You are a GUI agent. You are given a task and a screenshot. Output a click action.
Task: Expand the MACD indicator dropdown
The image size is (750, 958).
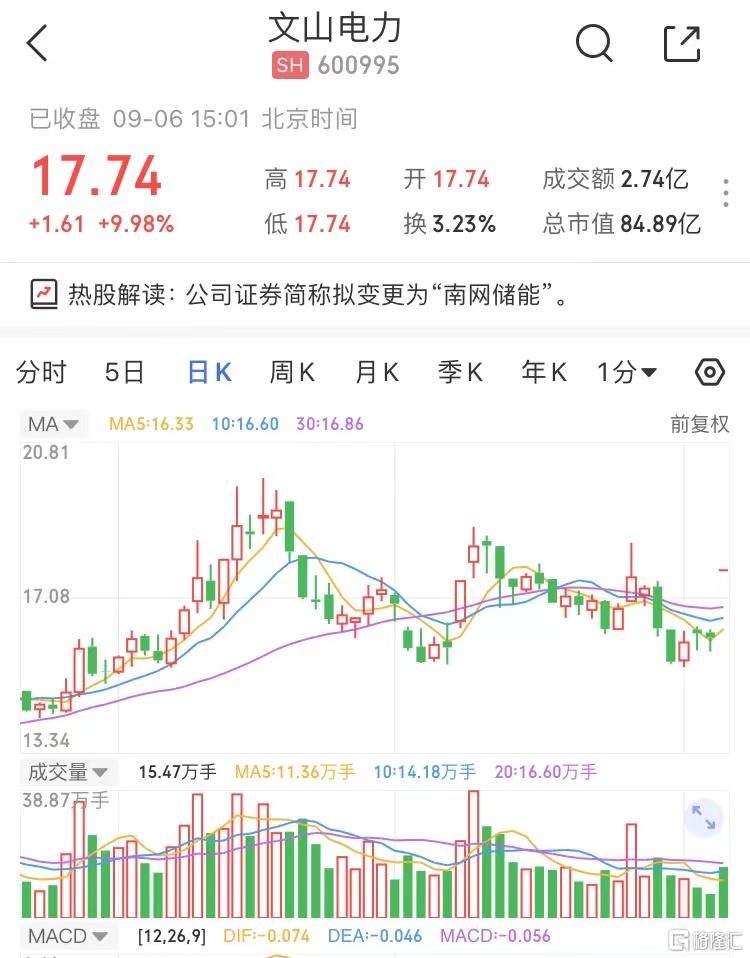click(x=68, y=937)
